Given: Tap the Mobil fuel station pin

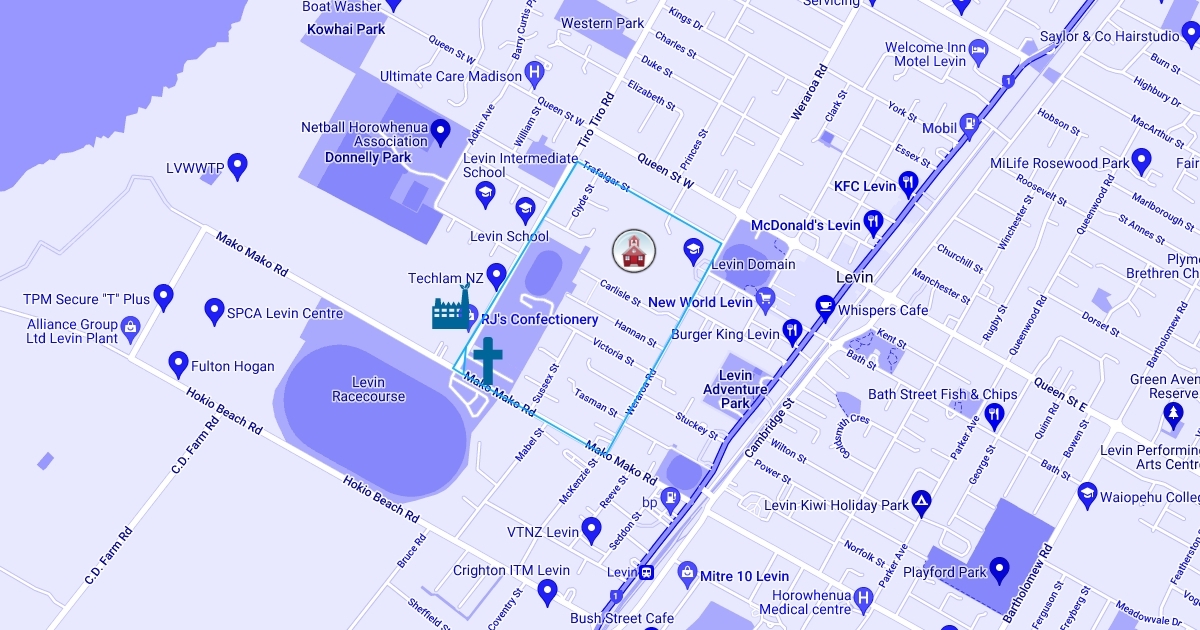Looking at the screenshot, I should pyautogui.click(x=968, y=124).
